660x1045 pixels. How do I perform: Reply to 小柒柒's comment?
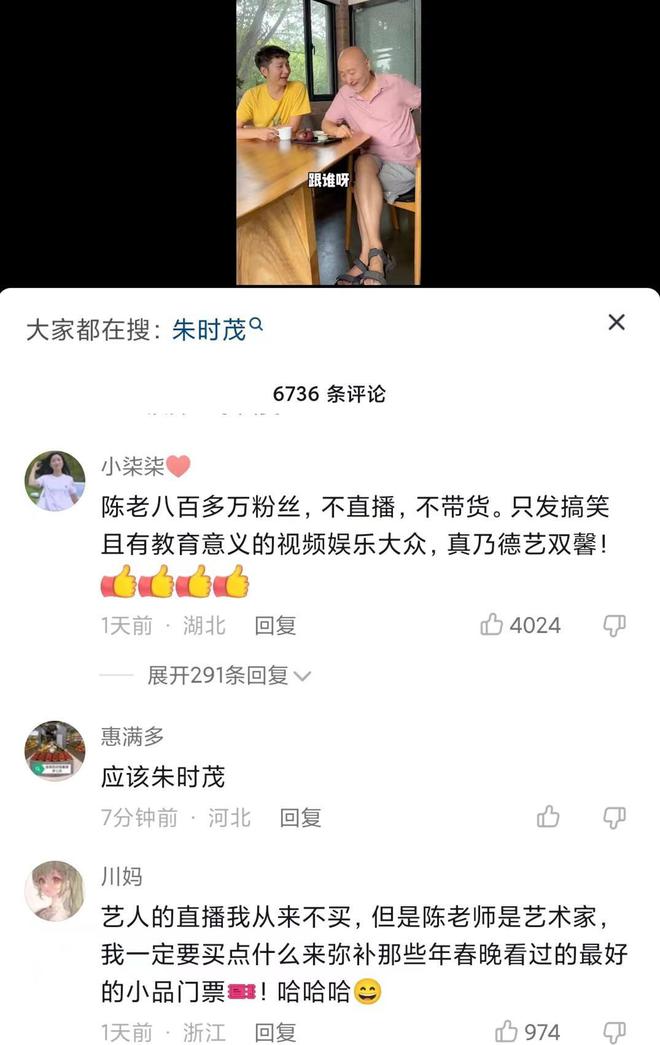coord(275,626)
